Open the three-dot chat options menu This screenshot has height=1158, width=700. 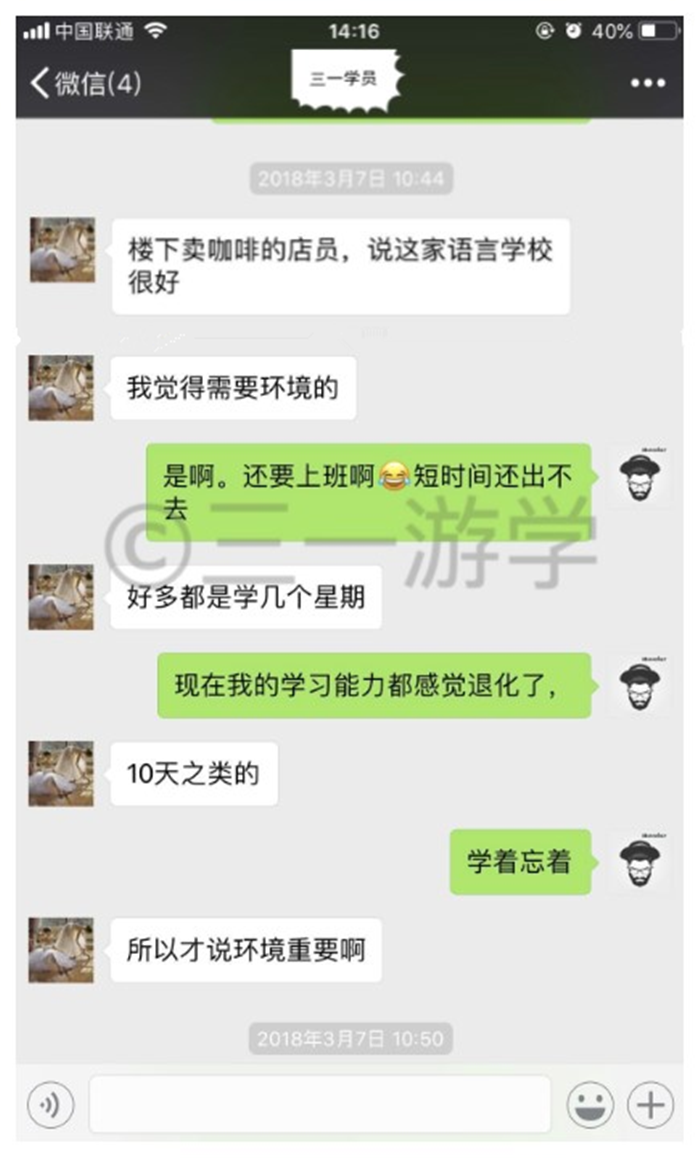pos(648,83)
